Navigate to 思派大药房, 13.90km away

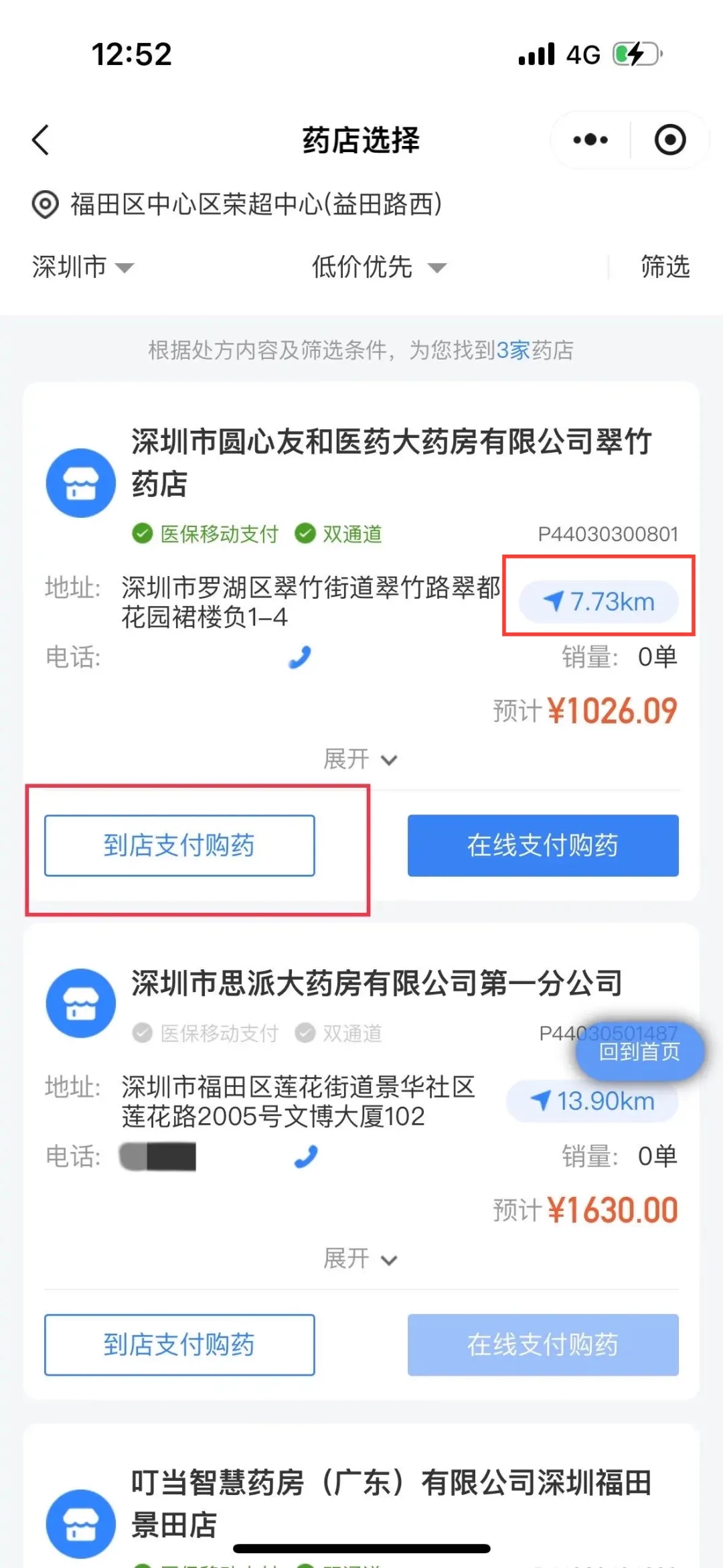tap(592, 1102)
